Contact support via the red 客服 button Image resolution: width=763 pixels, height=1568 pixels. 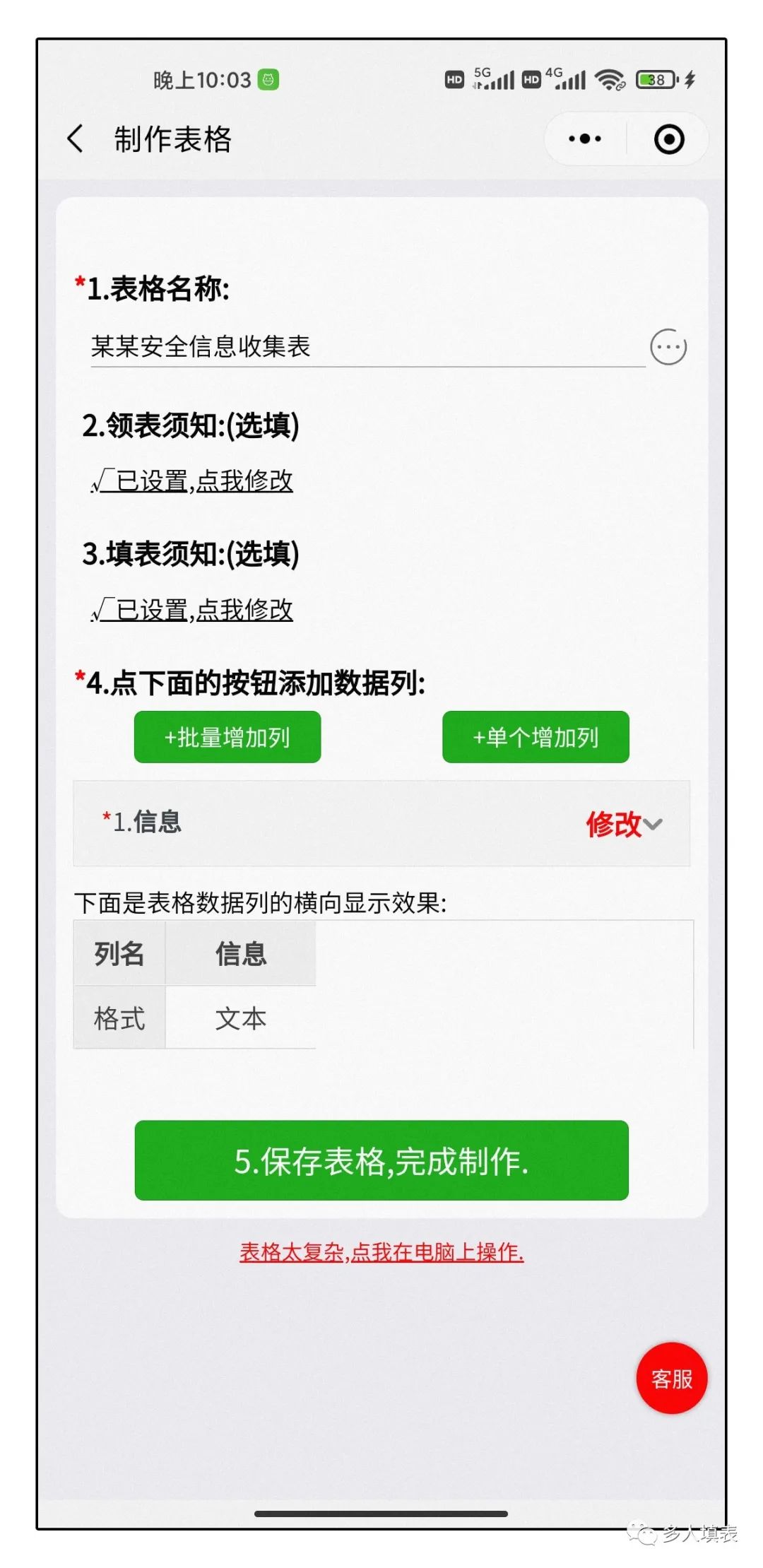(672, 1379)
